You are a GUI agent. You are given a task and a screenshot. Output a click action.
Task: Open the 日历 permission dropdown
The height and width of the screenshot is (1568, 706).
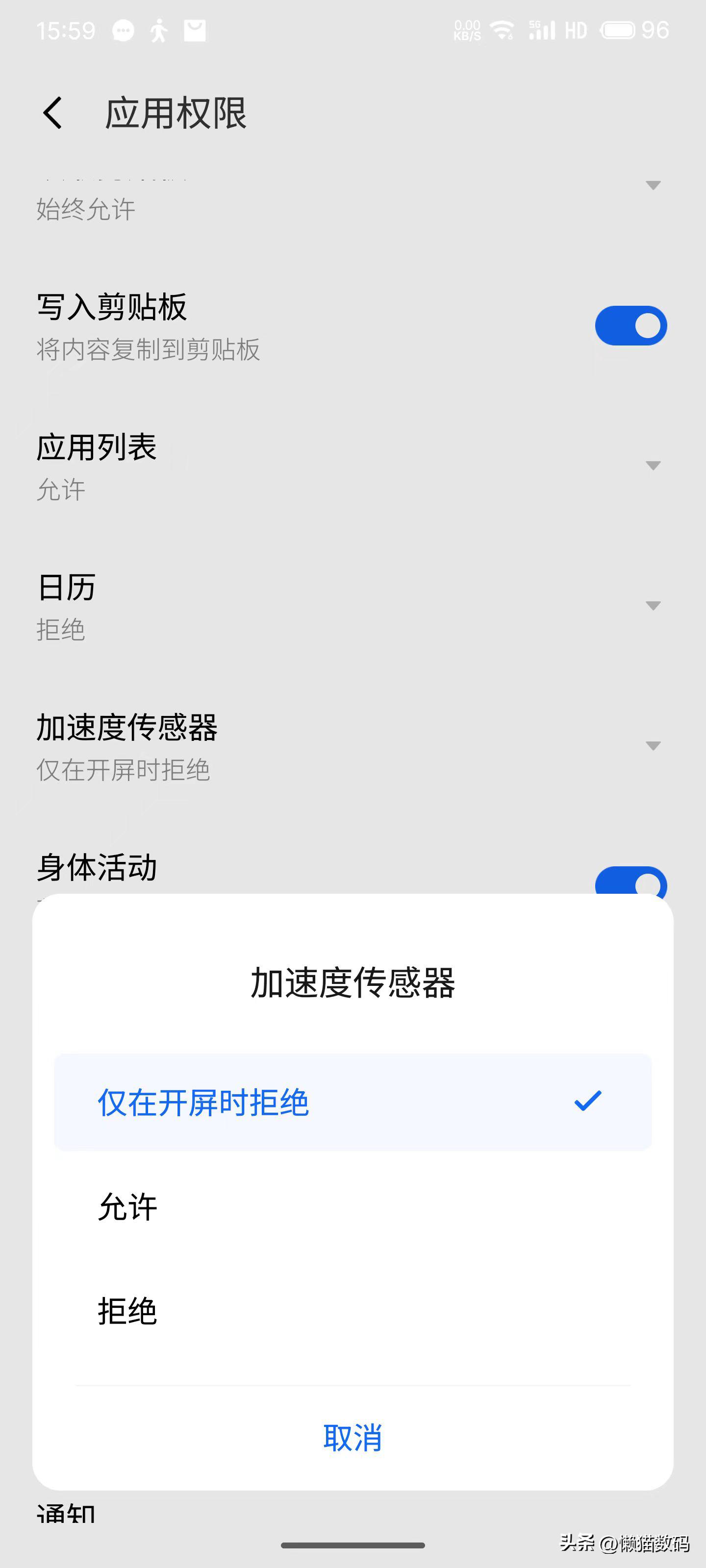point(653,606)
